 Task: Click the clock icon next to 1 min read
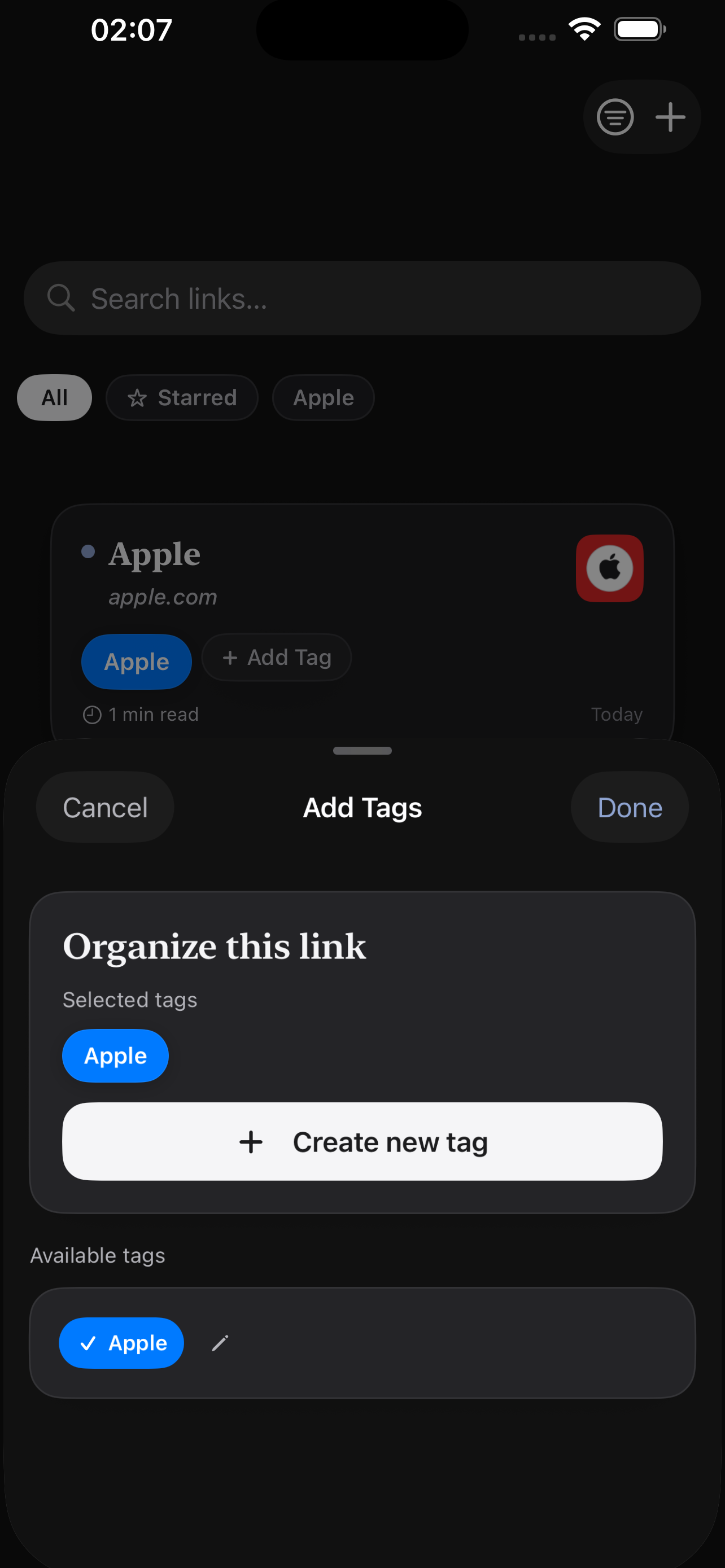[92, 714]
